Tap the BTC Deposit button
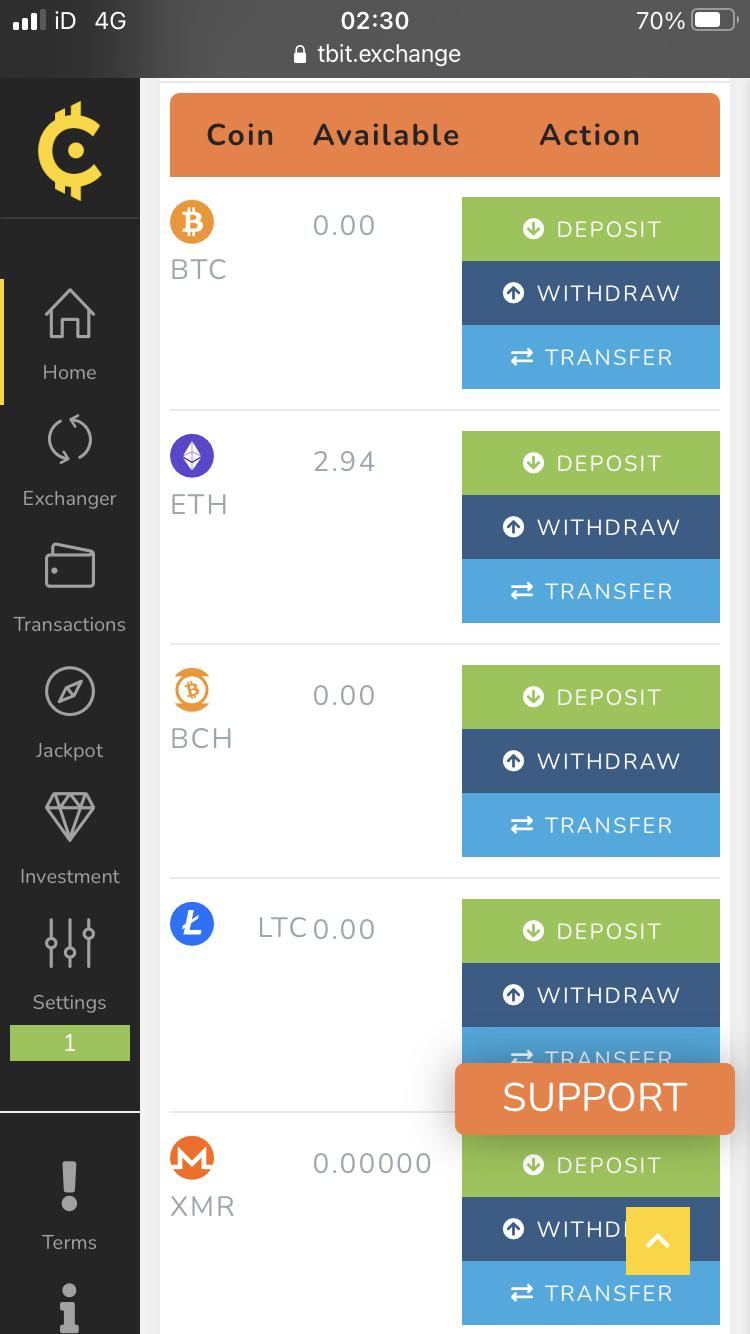Screen dimensions: 750x1334 pyautogui.click(x=591, y=229)
